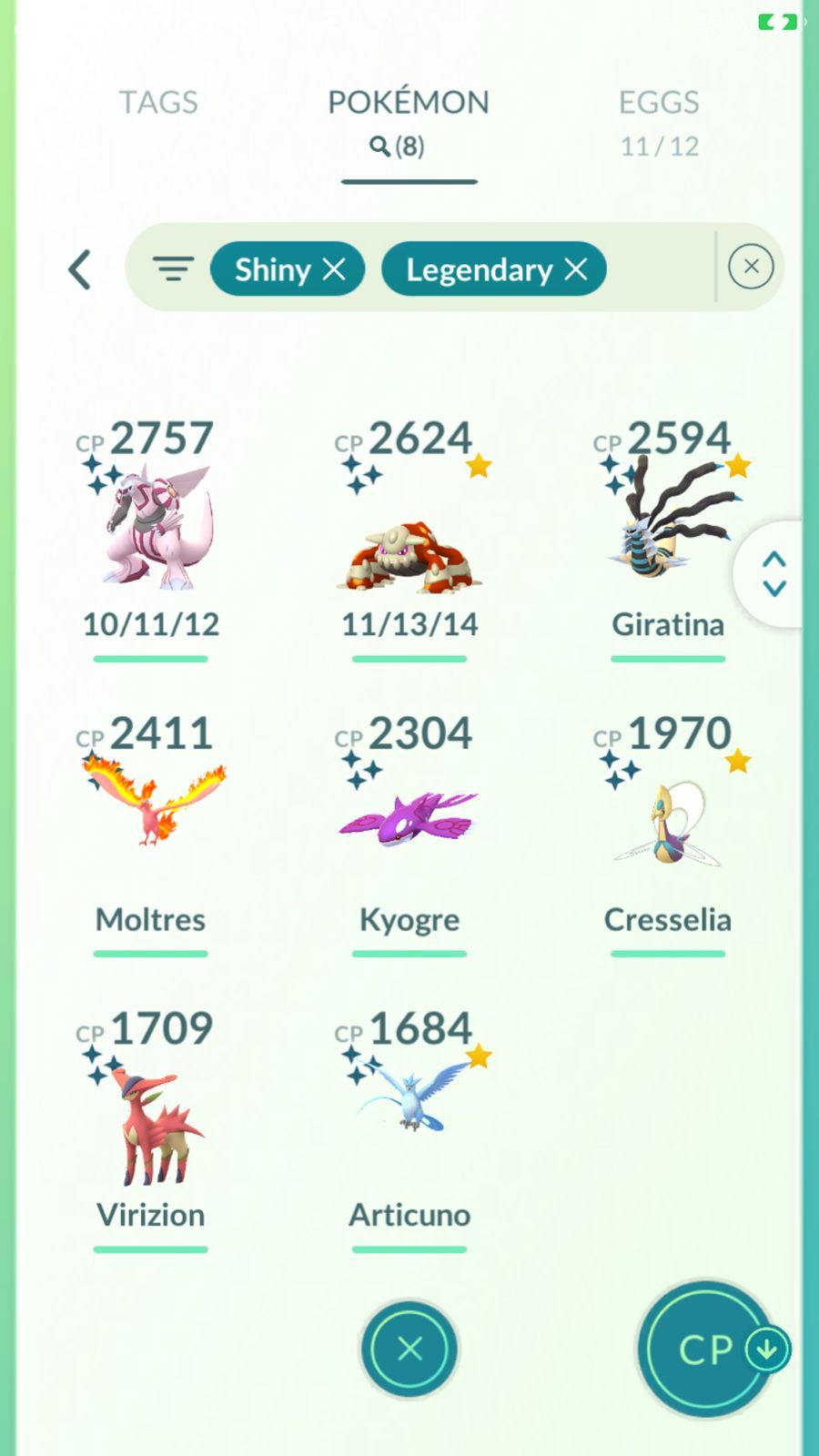The image size is (819, 1456).
Task: Select Virizion with CP 1709
Action: click(151, 1119)
